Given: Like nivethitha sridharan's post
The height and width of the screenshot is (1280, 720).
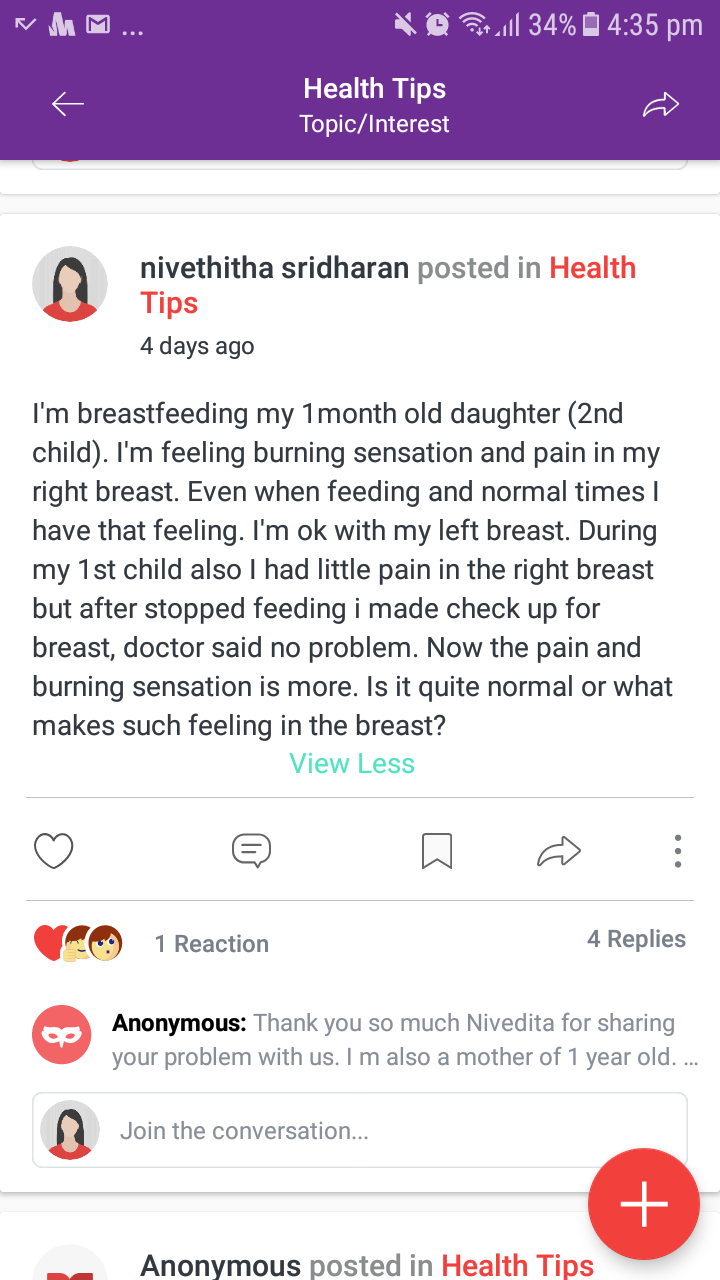Looking at the screenshot, I should 54,851.
